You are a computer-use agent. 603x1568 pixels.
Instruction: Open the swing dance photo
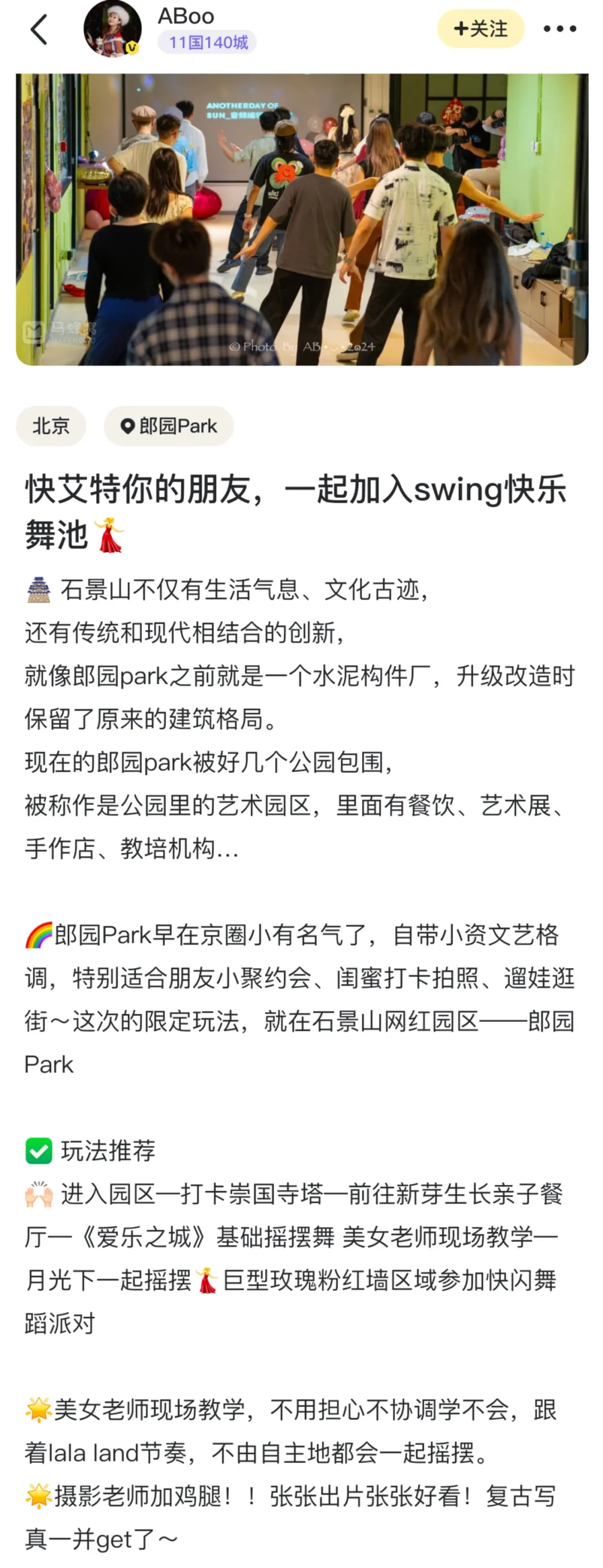coord(302,219)
